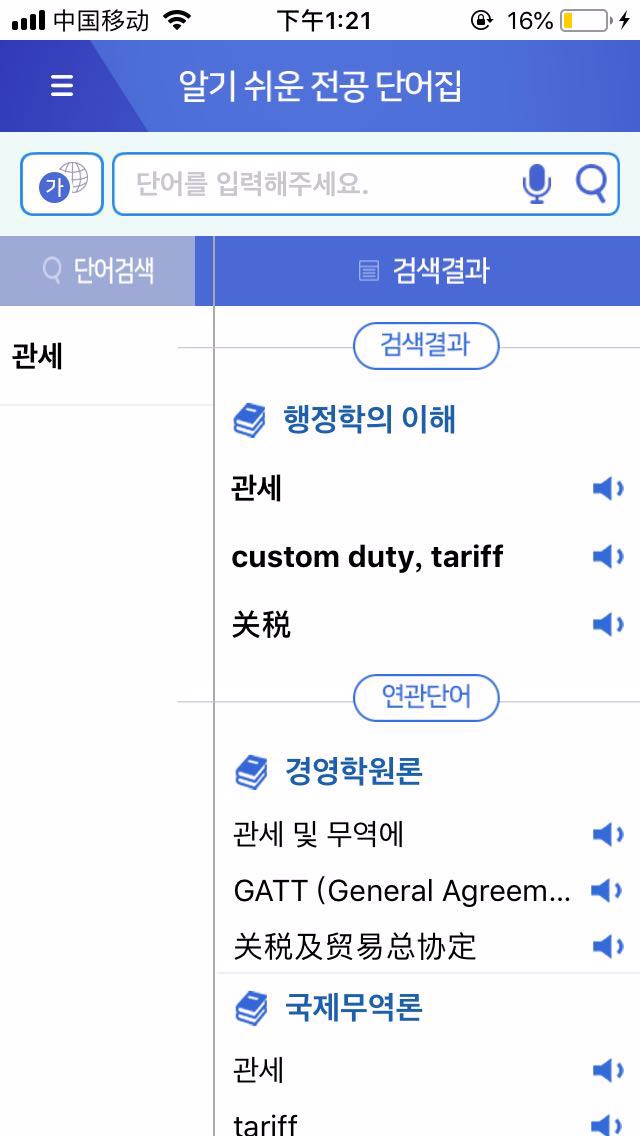Open the hamburger menu
The height and width of the screenshot is (1136, 640).
(62, 86)
